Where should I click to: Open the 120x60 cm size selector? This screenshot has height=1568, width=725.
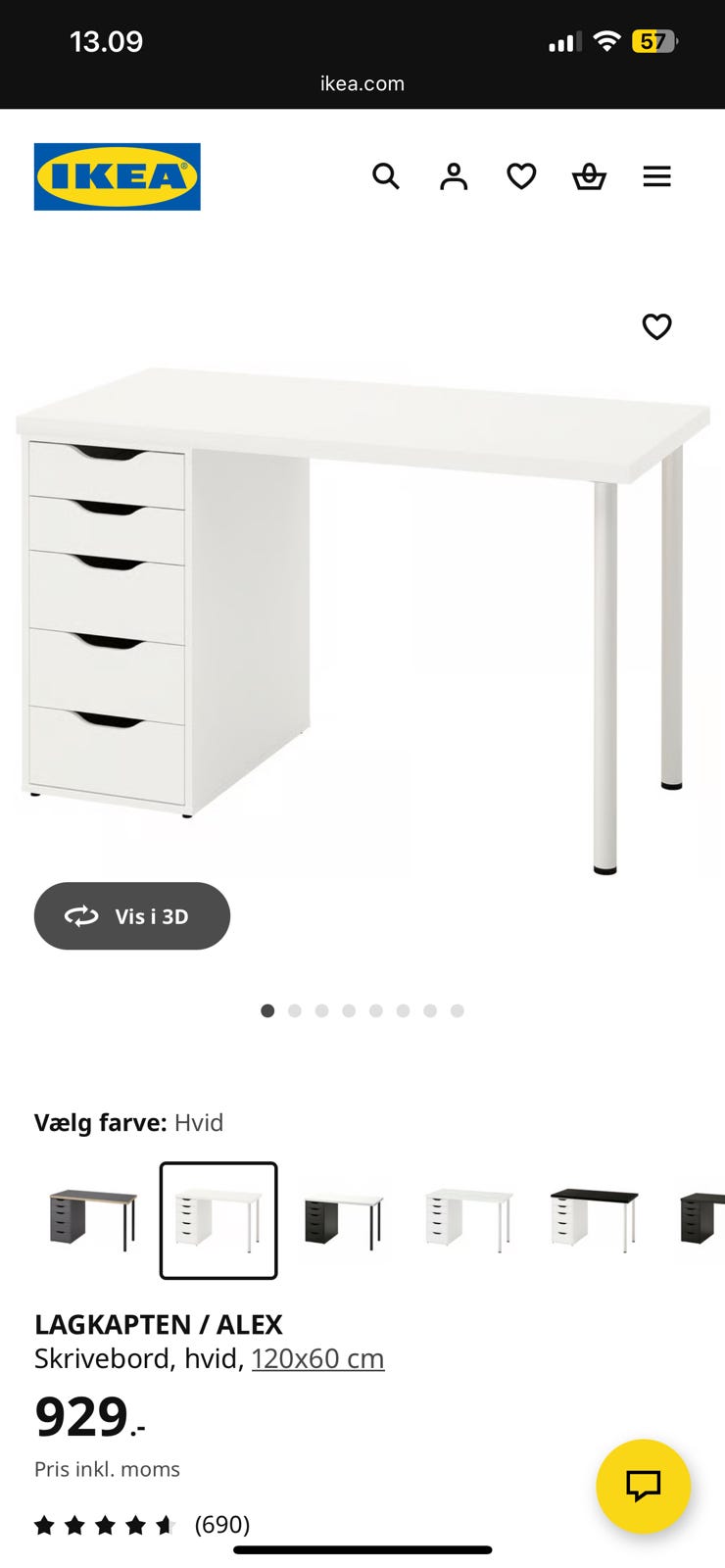[x=317, y=1359]
